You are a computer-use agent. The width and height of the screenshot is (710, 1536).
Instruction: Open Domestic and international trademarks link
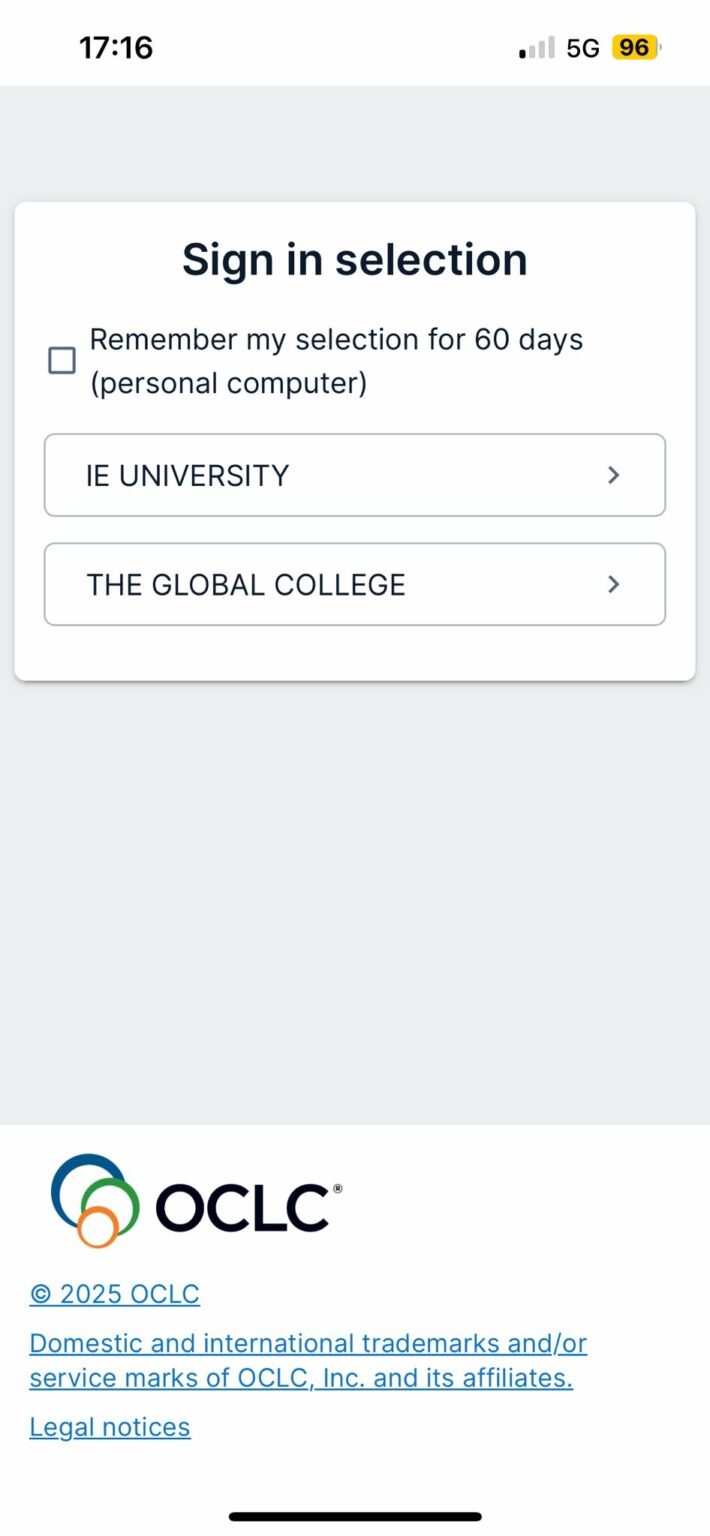(308, 1360)
